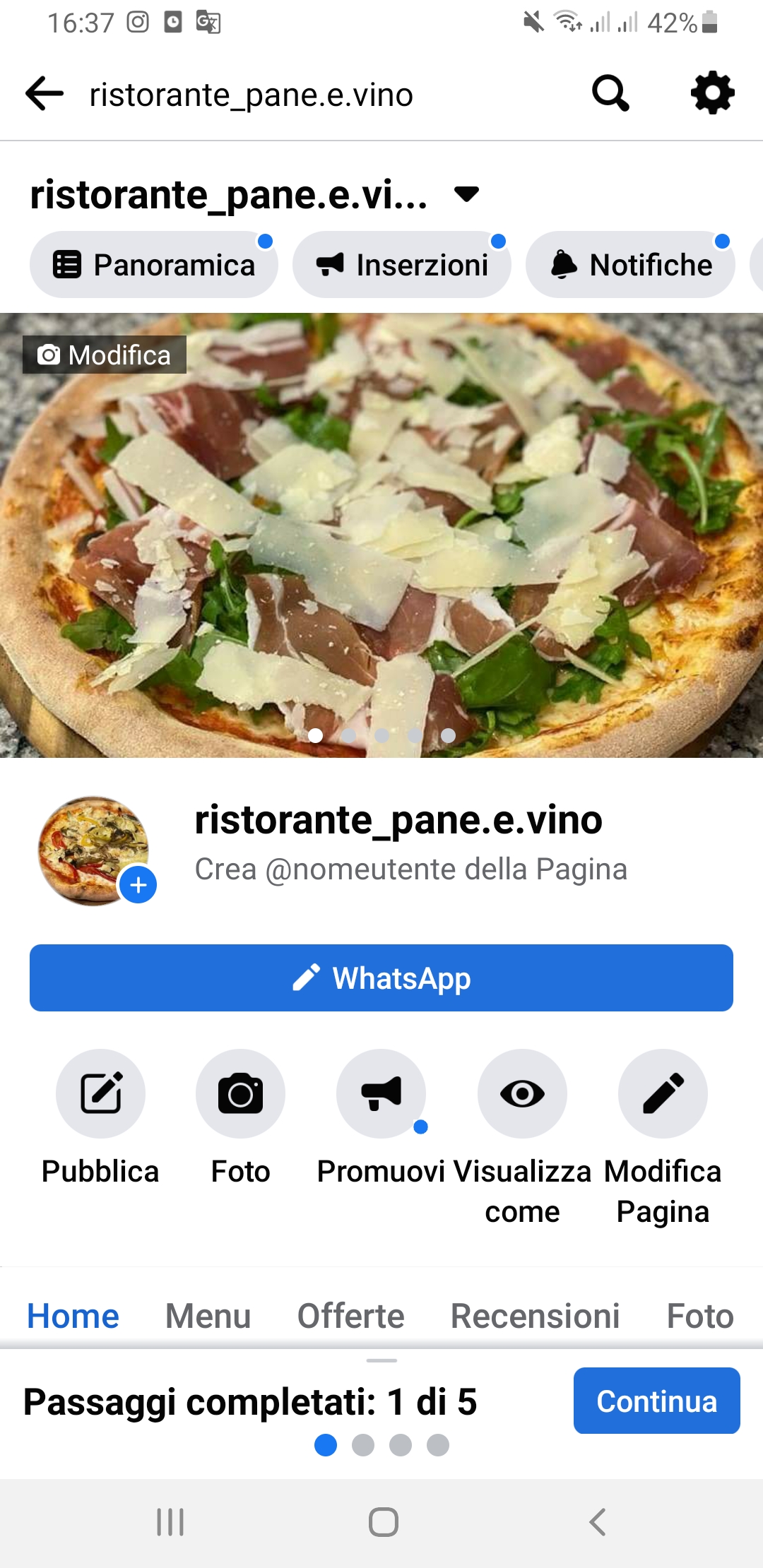Go back using the top arrow

(45, 94)
